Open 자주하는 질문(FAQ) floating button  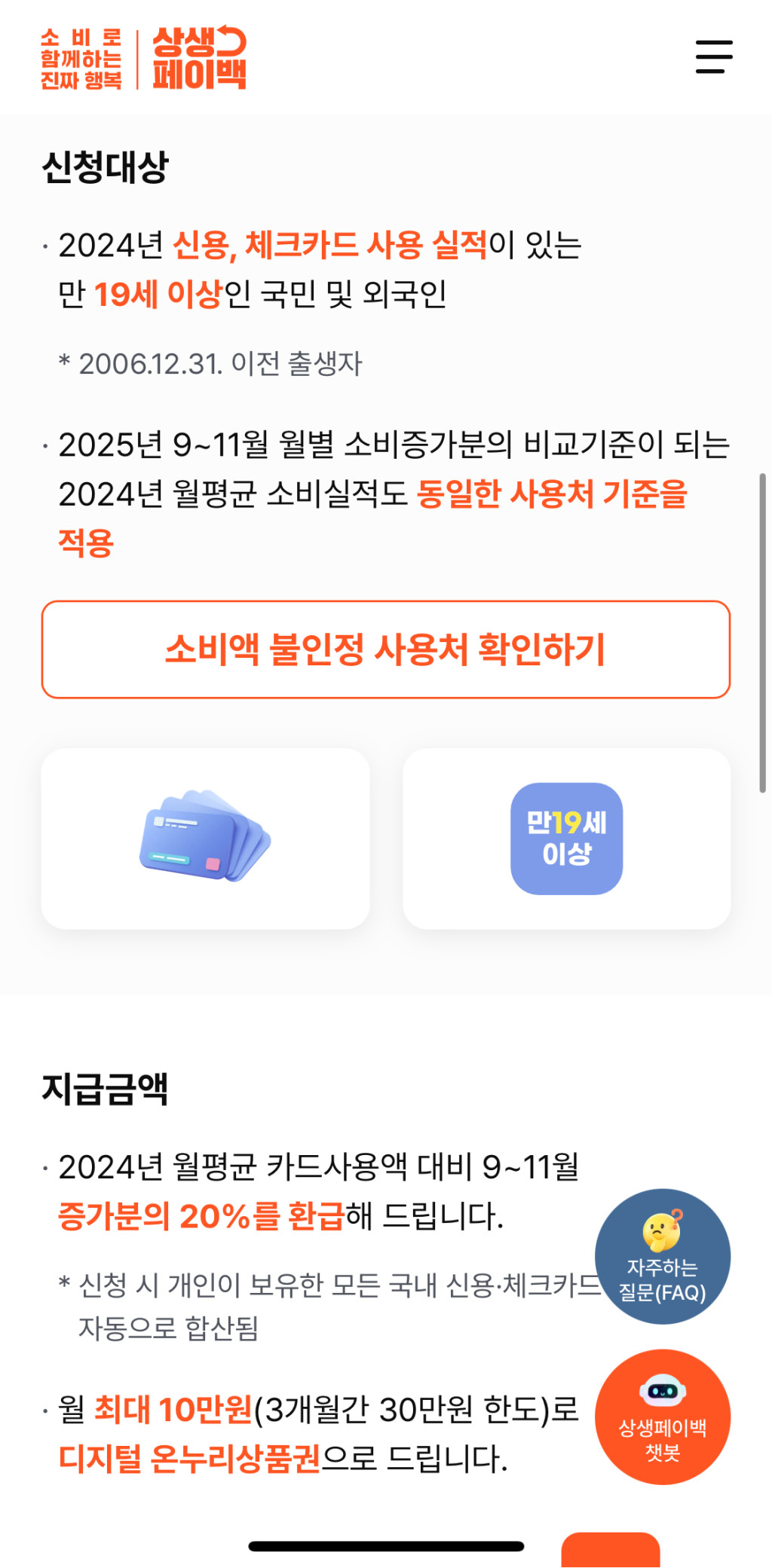pos(662,1256)
